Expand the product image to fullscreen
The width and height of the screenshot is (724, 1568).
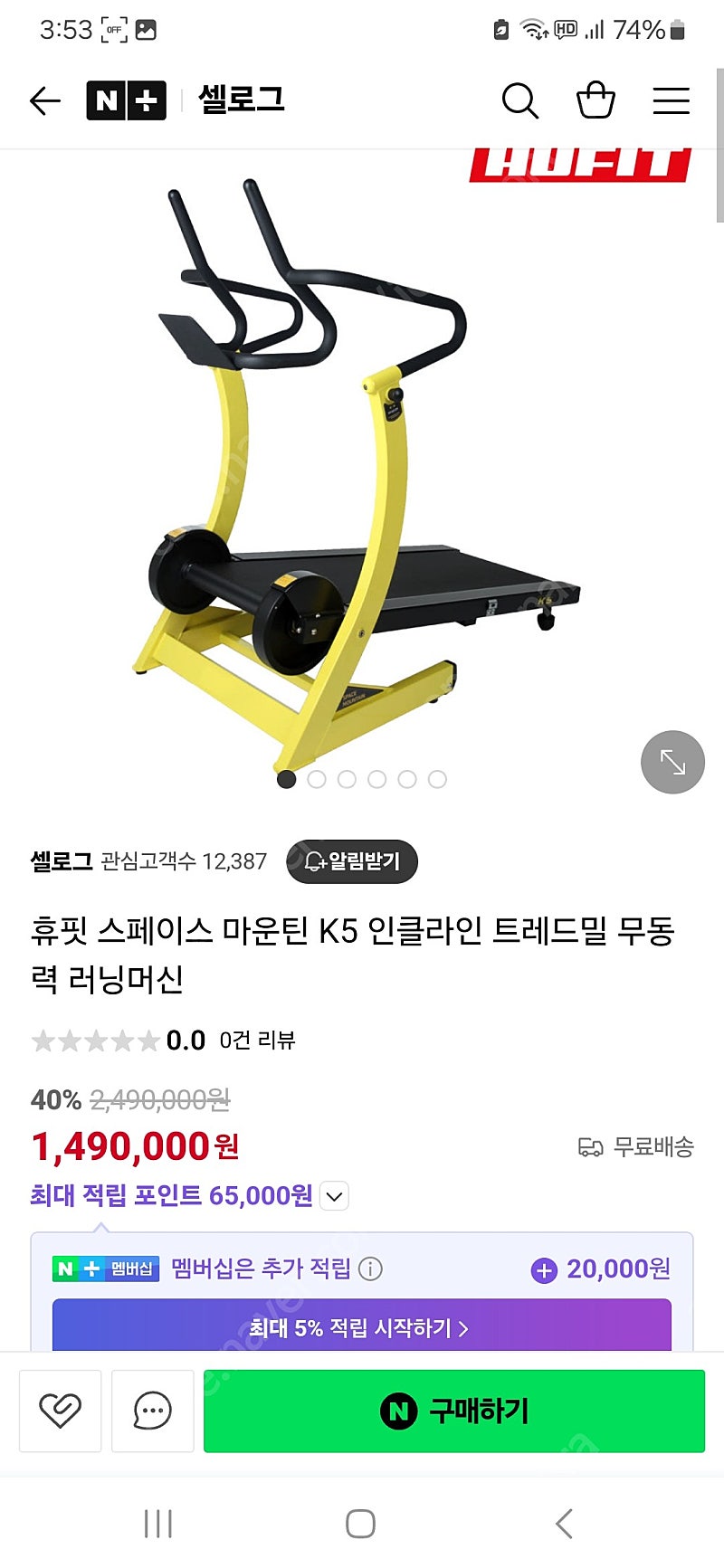point(672,762)
